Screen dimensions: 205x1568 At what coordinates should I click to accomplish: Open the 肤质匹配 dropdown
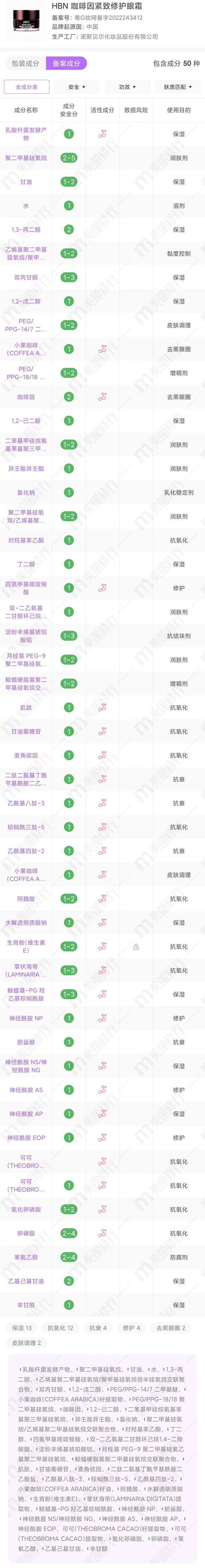point(178,87)
